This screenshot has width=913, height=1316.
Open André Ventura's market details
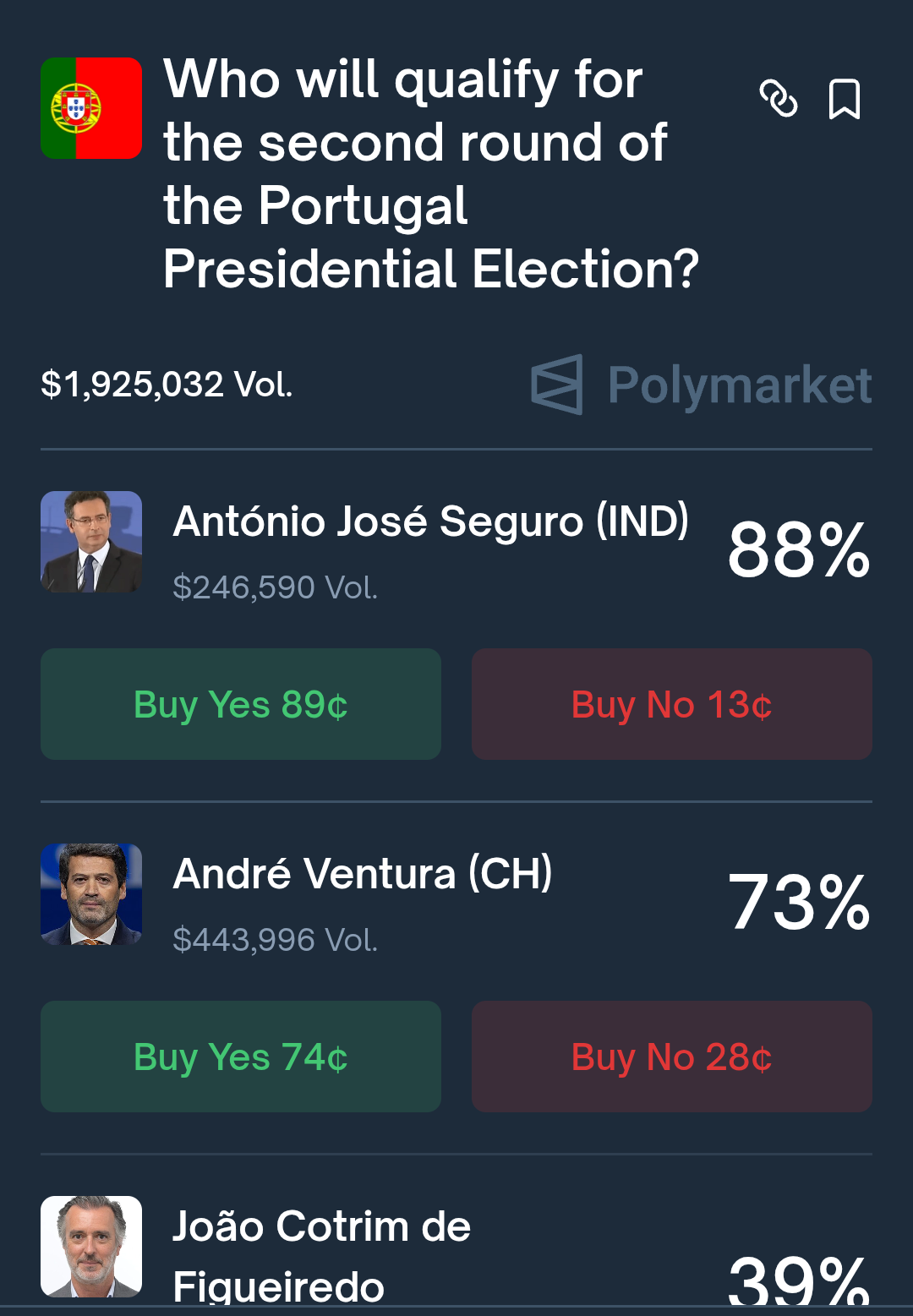point(362,875)
